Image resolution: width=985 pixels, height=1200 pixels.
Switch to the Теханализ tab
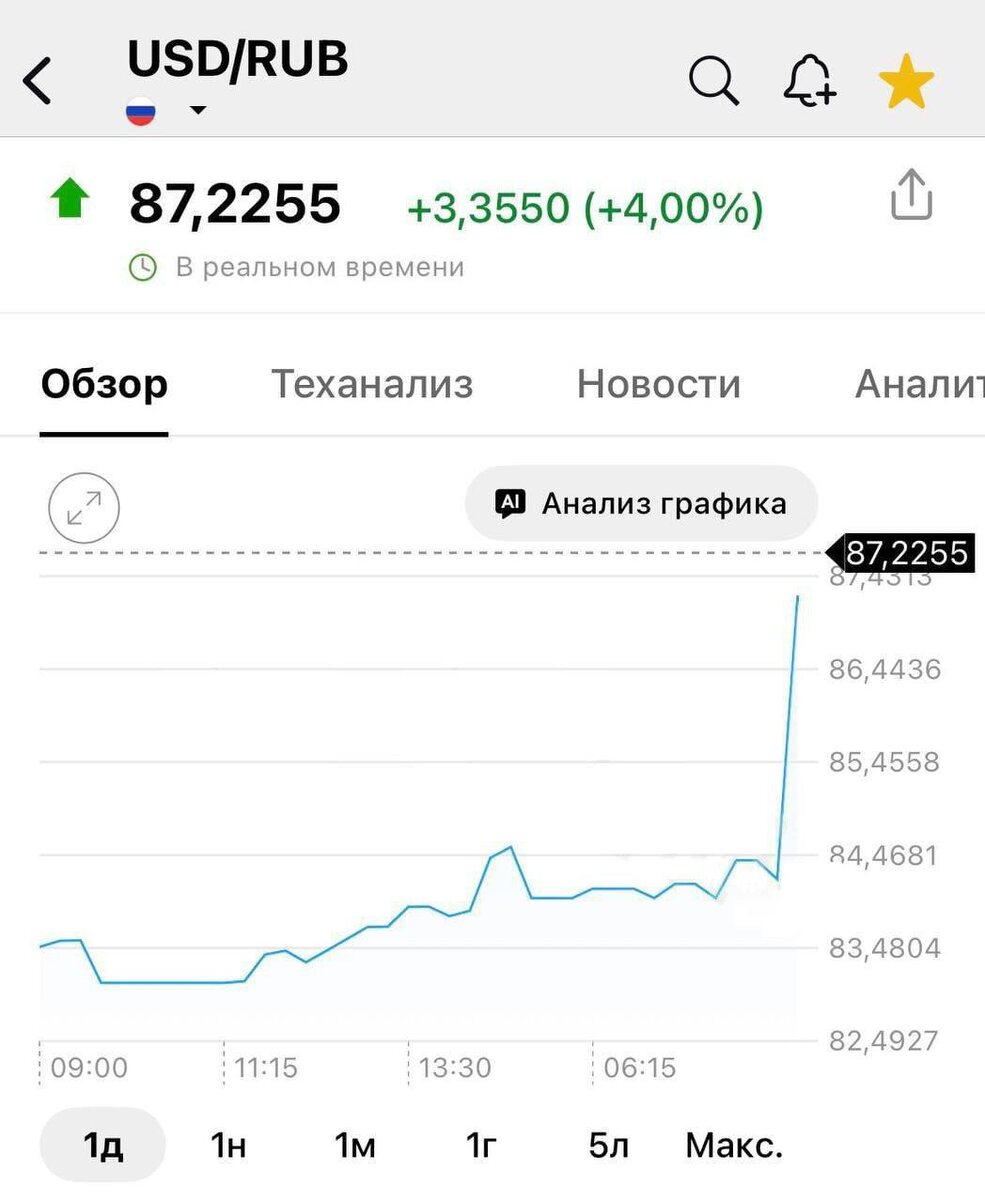pos(372,384)
